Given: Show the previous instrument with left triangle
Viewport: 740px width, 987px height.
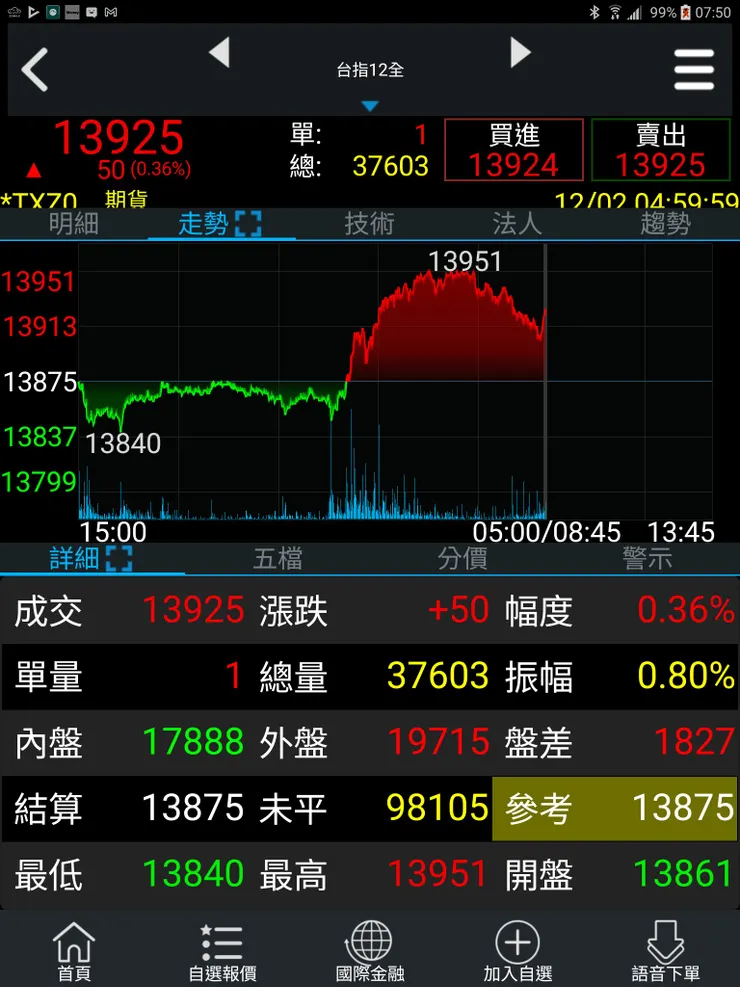Looking at the screenshot, I should click(x=219, y=52).
